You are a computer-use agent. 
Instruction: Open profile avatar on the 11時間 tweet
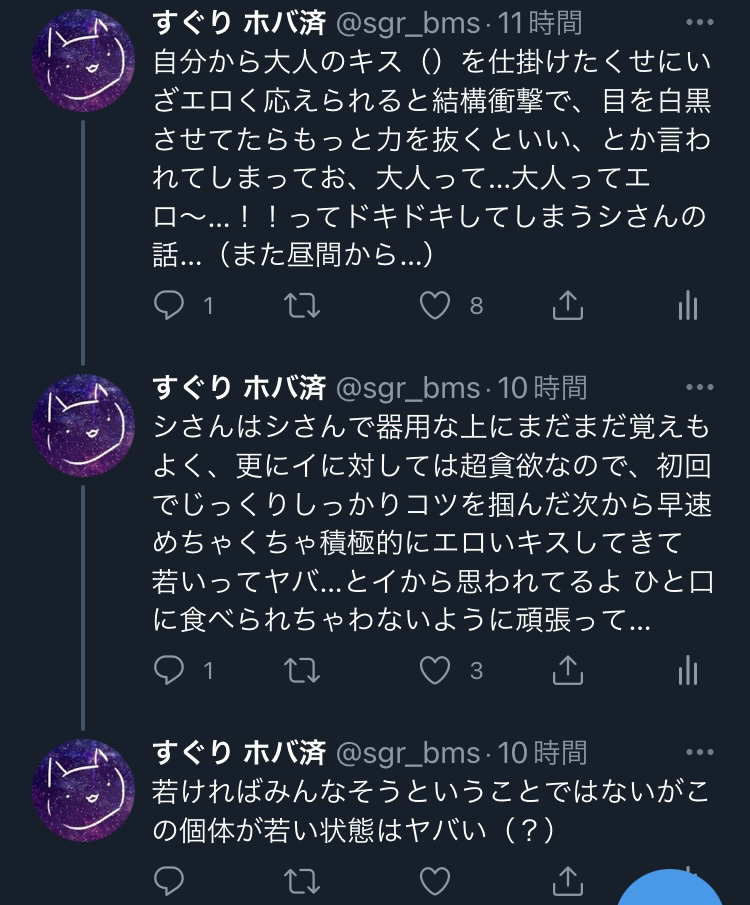[83, 62]
